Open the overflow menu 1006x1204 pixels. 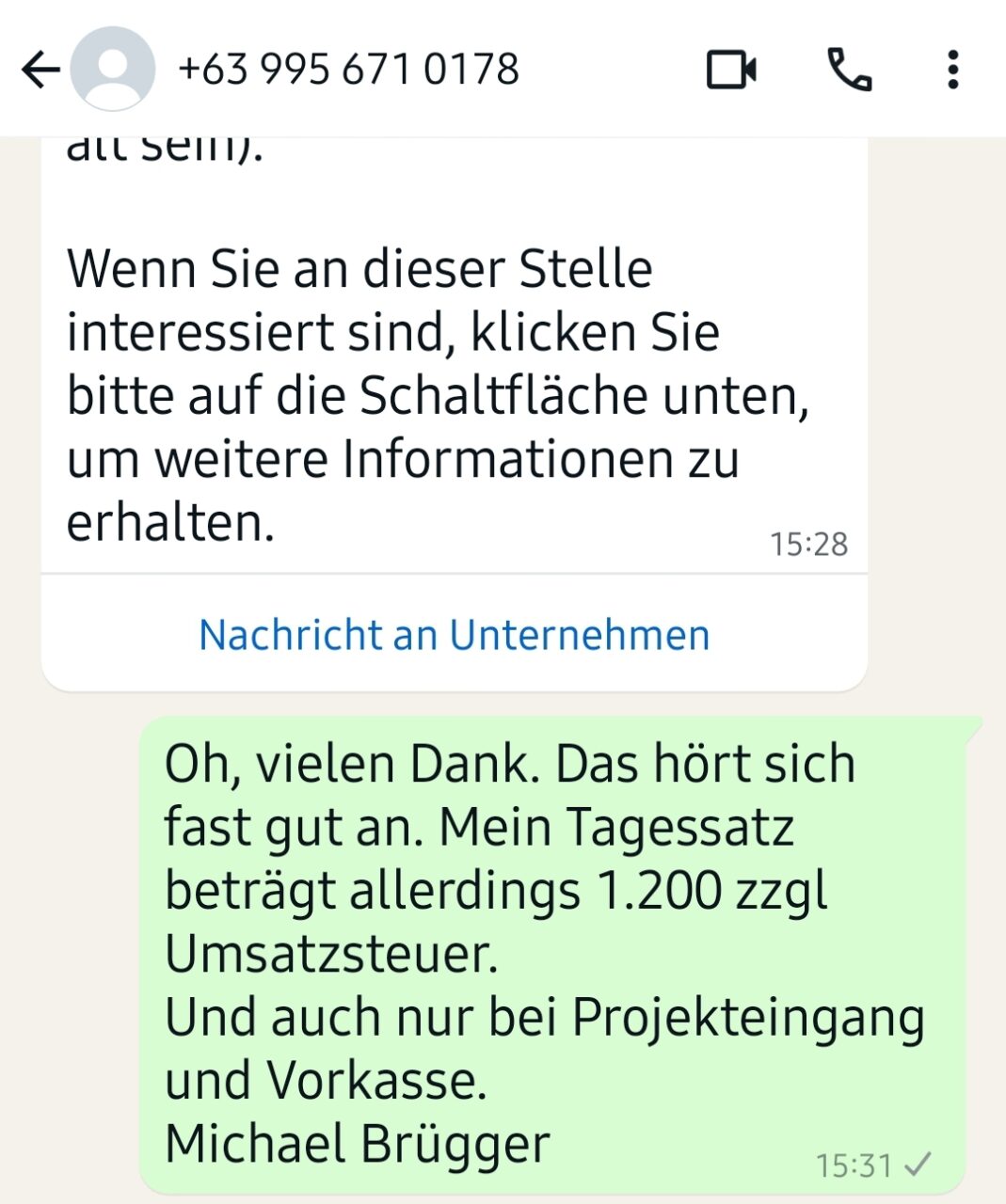952,70
